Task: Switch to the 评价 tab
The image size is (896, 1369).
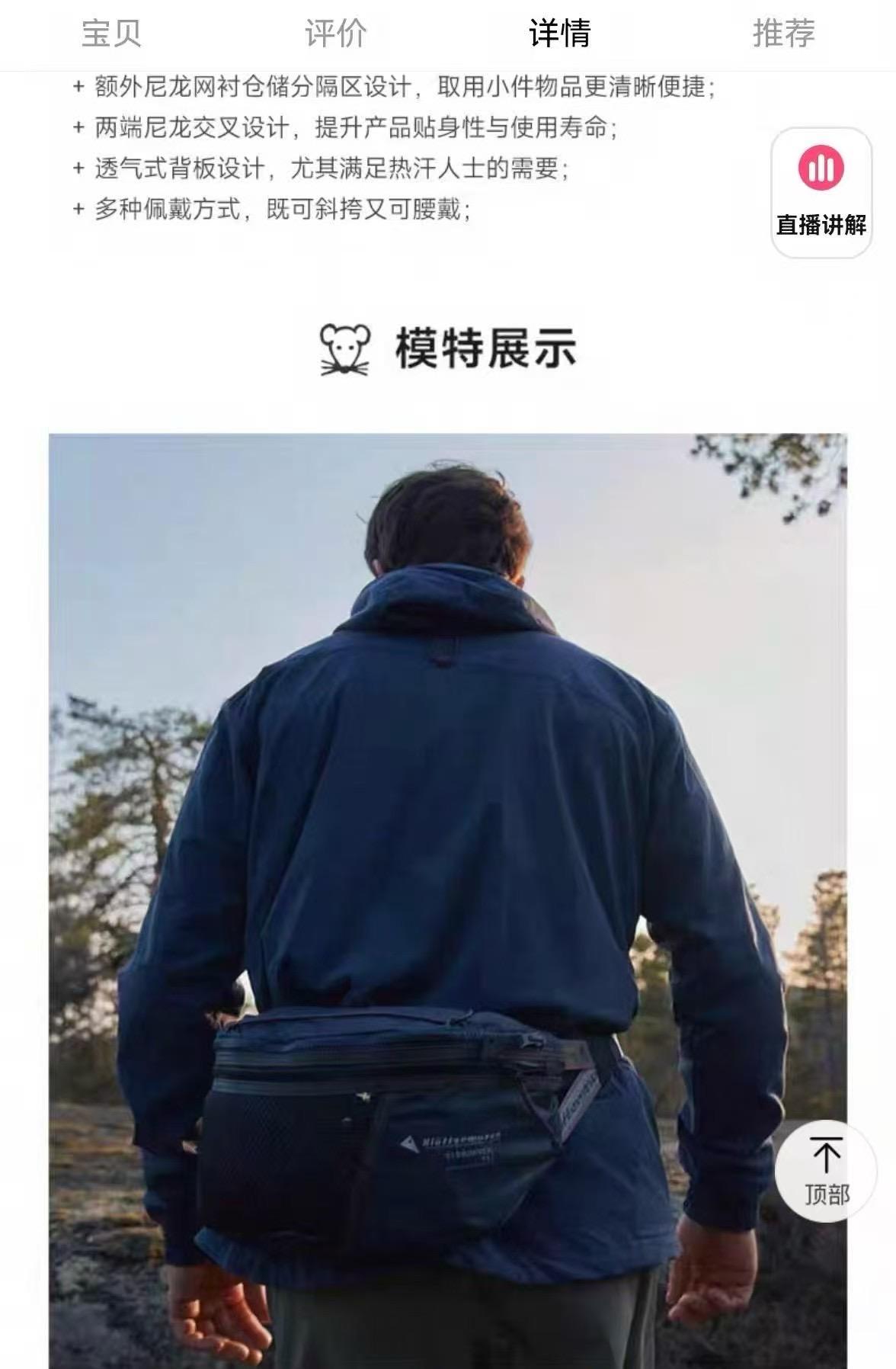Action: (335, 34)
